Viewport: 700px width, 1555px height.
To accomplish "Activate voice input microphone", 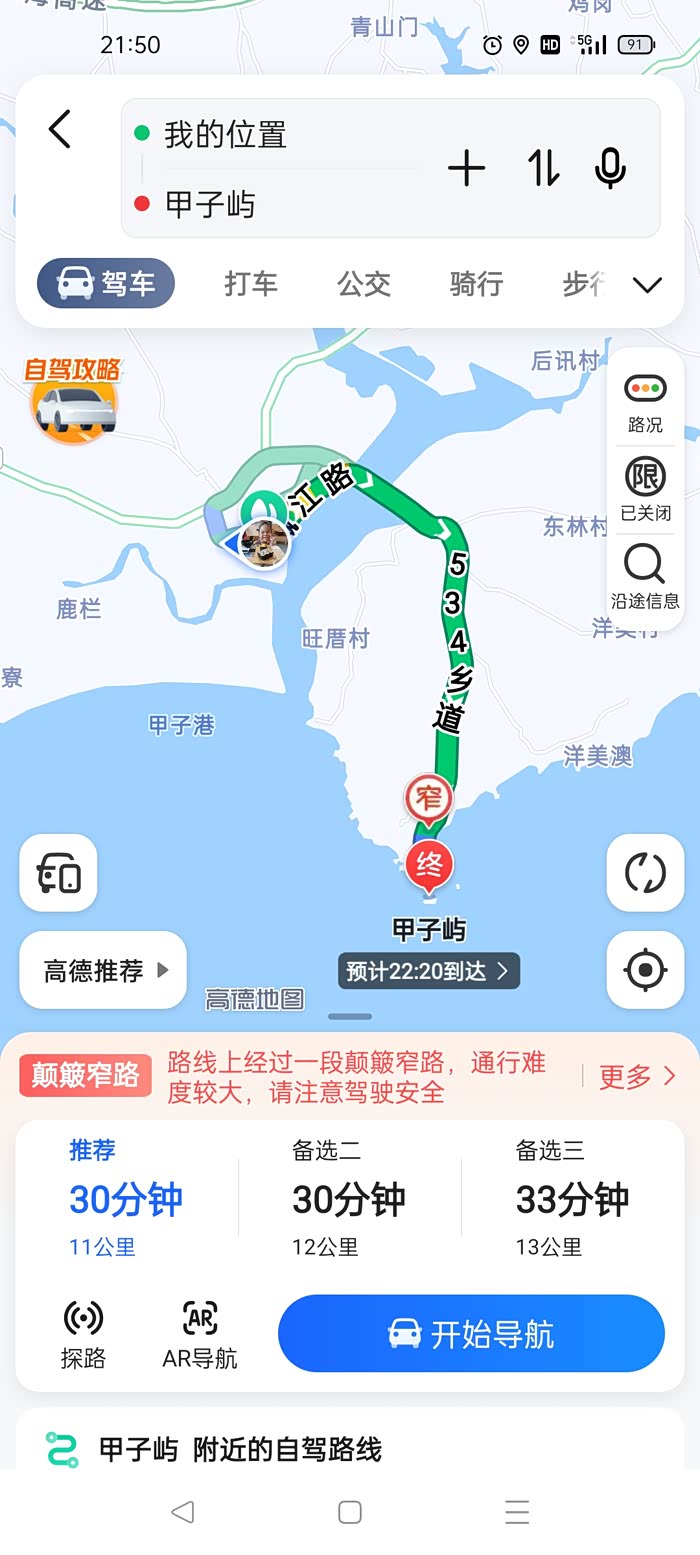I will click(610, 168).
